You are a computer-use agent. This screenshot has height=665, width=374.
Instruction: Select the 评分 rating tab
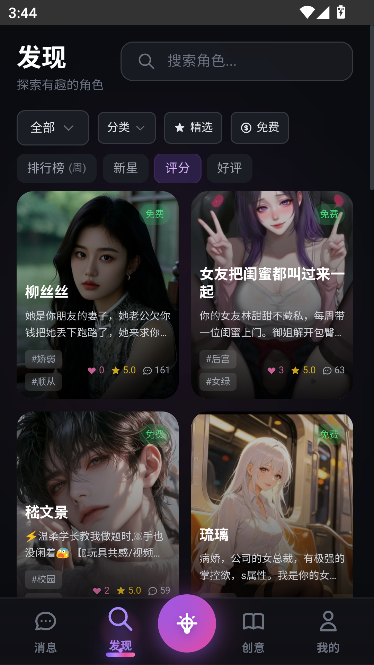click(x=177, y=168)
